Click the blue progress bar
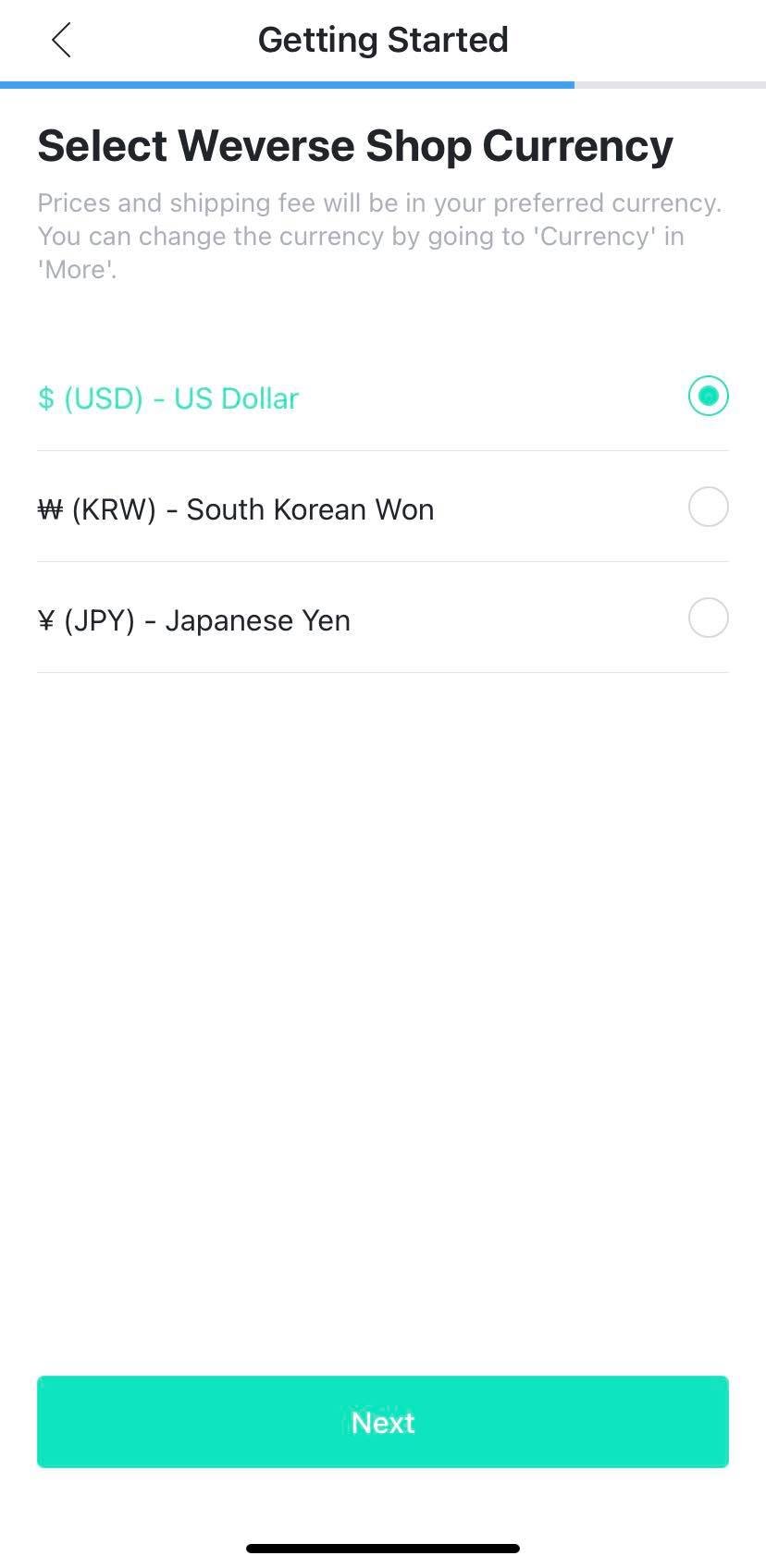 tap(287, 86)
